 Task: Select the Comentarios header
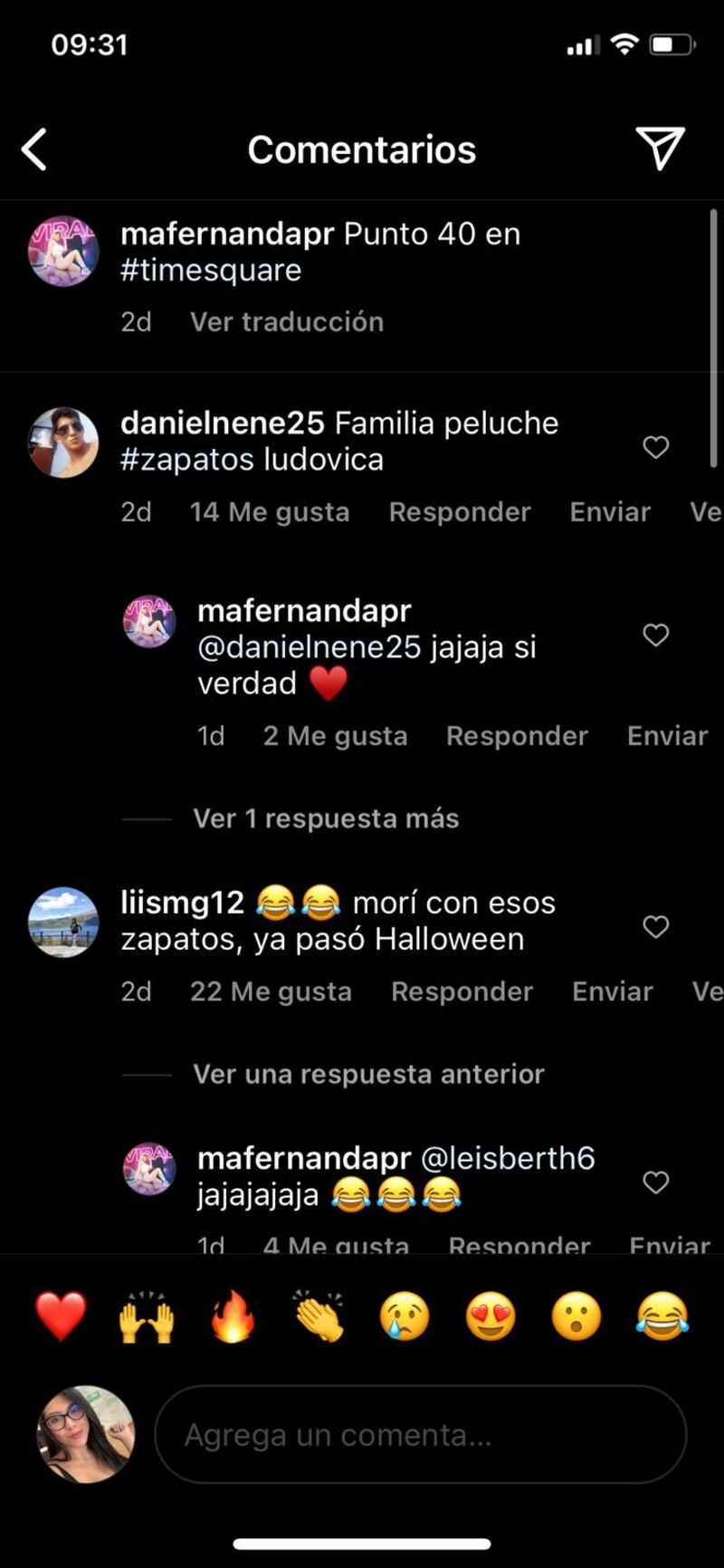361,149
